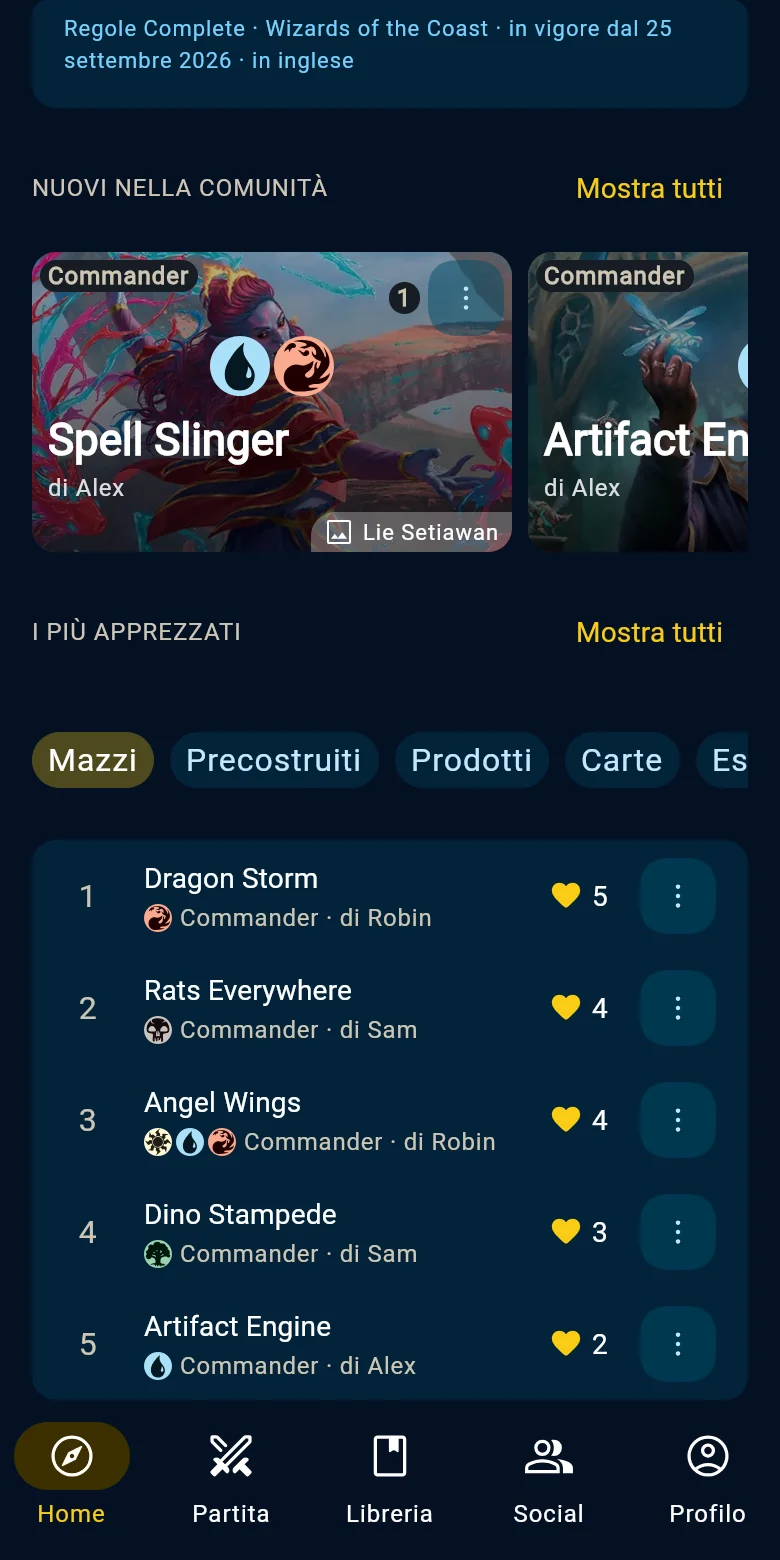Open options menu for Dragon Storm
Screen dimensions: 780x1560
click(678, 896)
